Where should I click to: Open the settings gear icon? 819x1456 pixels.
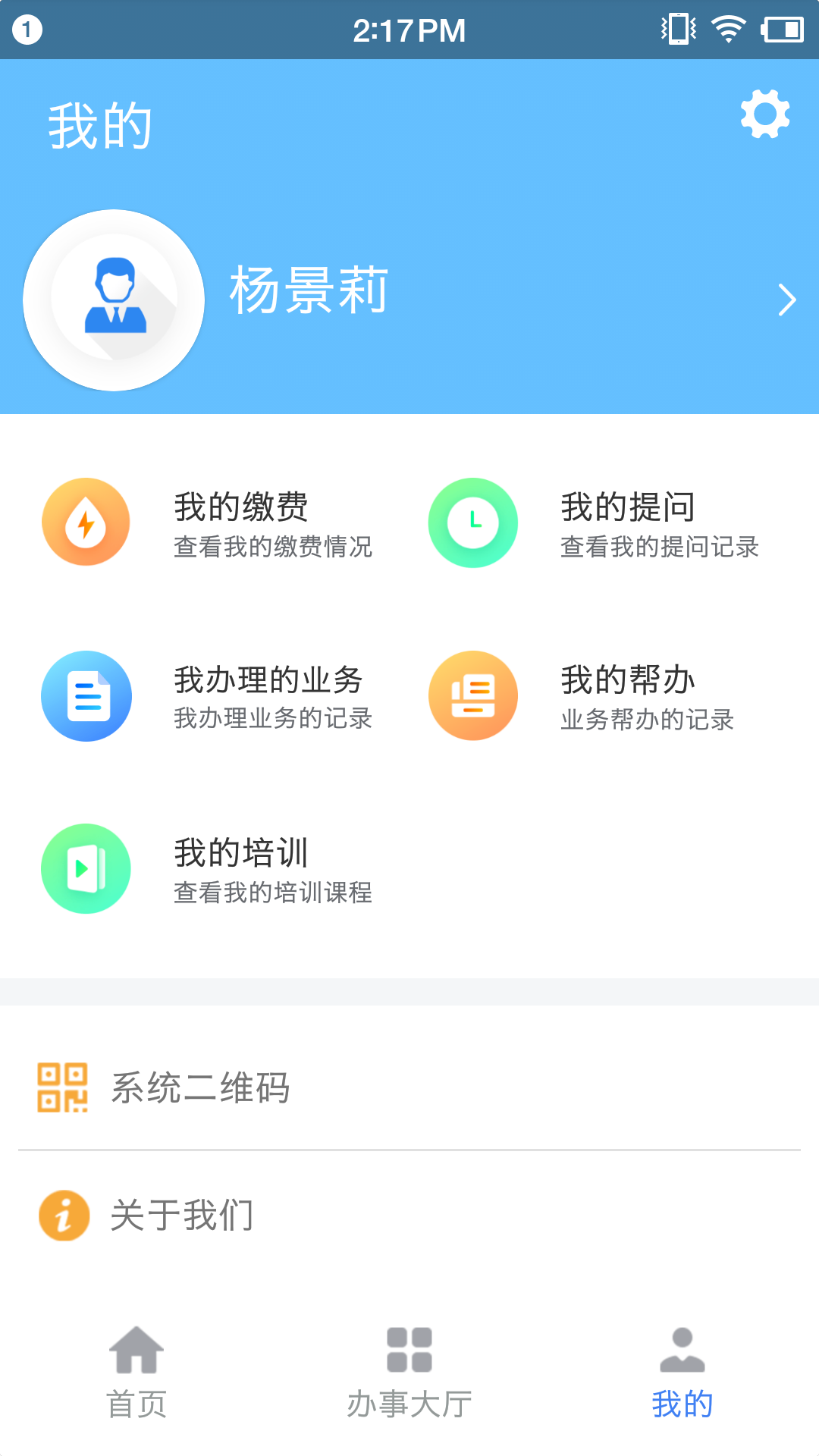coord(764,115)
